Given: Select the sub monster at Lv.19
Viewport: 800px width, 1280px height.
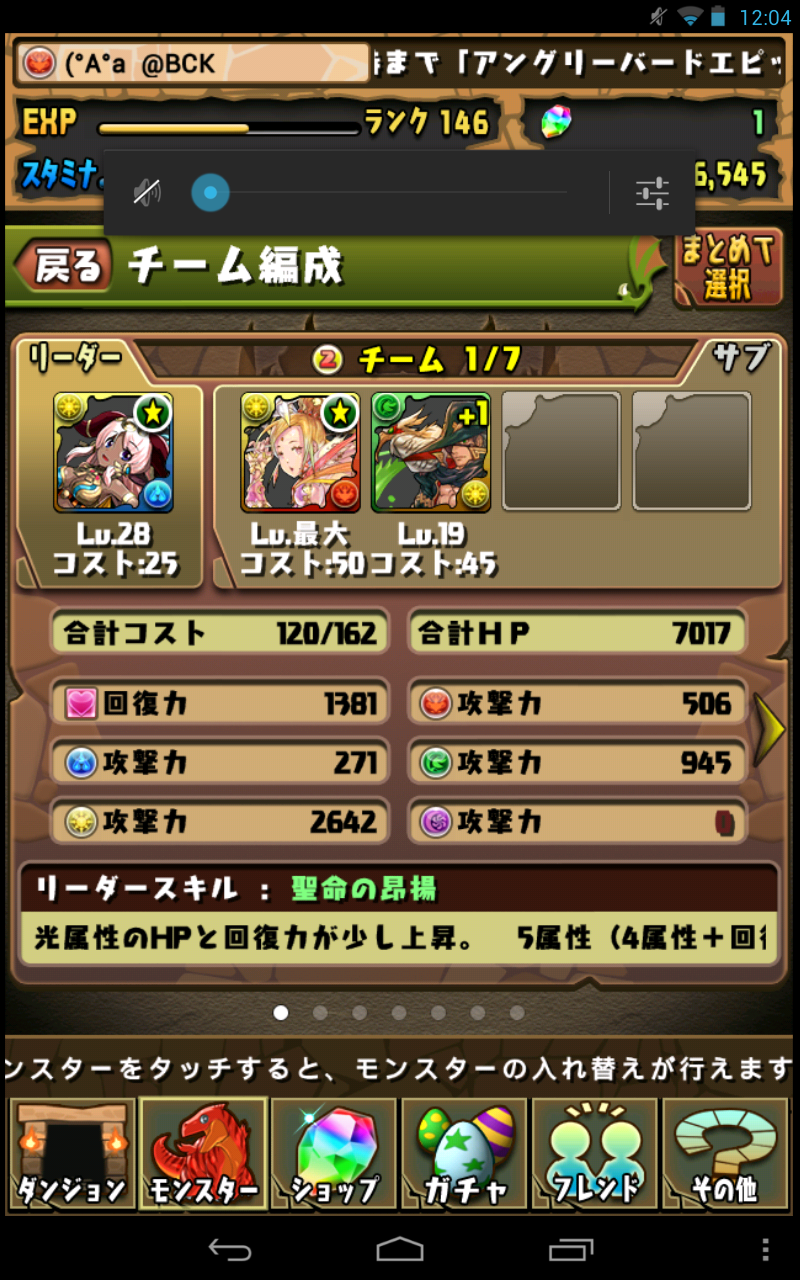Looking at the screenshot, I should click(x=430, y=452).
